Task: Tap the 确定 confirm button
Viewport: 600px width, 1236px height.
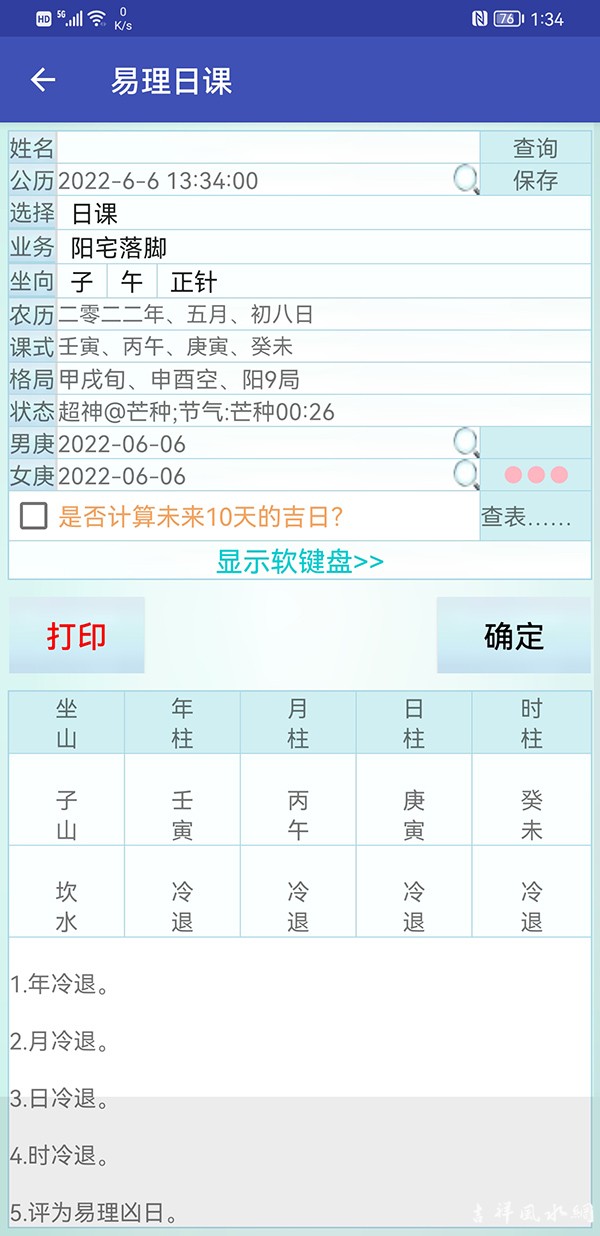Action: (x=514, y=636)
